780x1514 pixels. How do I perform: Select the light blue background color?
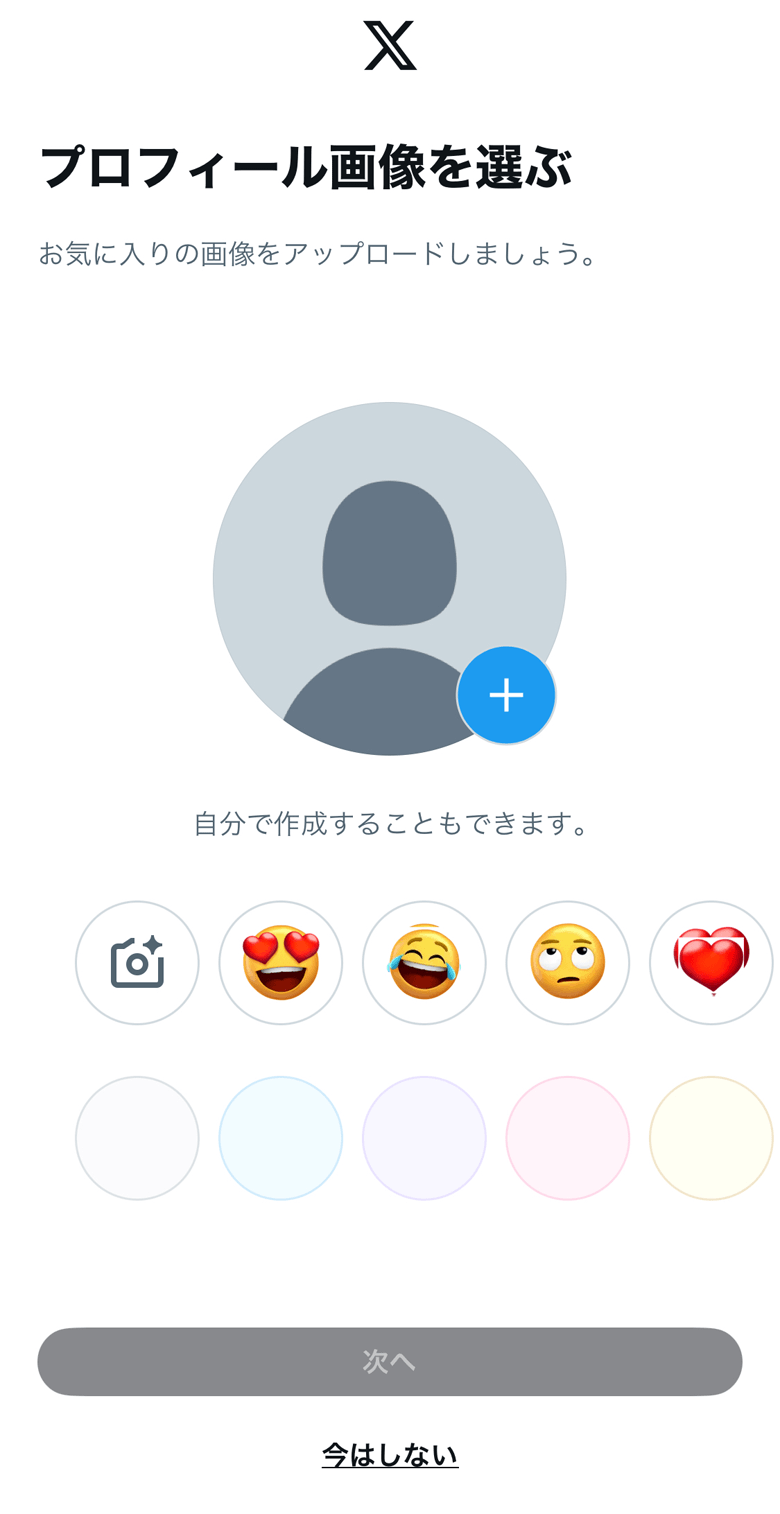click(281, 1138)
